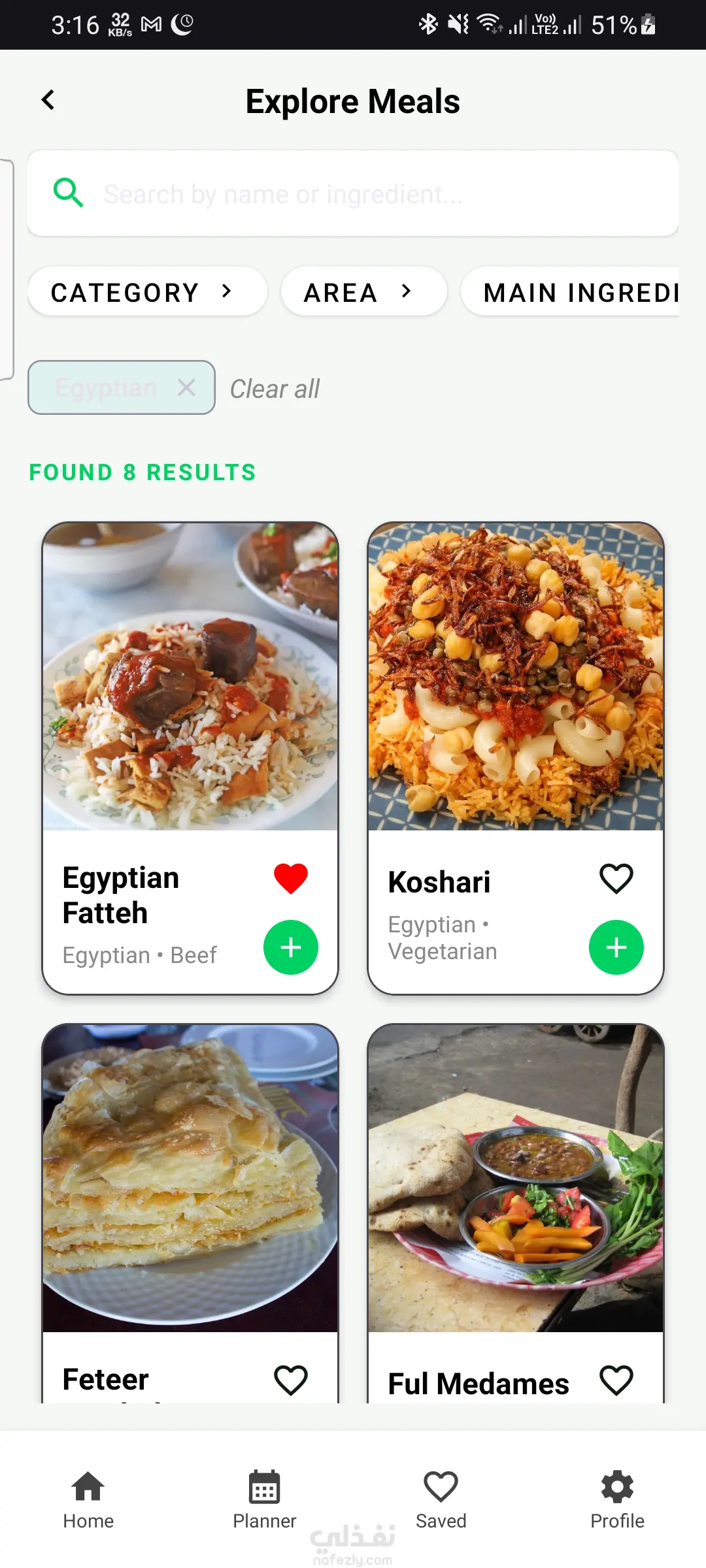Viewport: 706px width, 1568px height.
Task: Save Ful Medames with the heart icon
Action: (x=616, y=1380)
